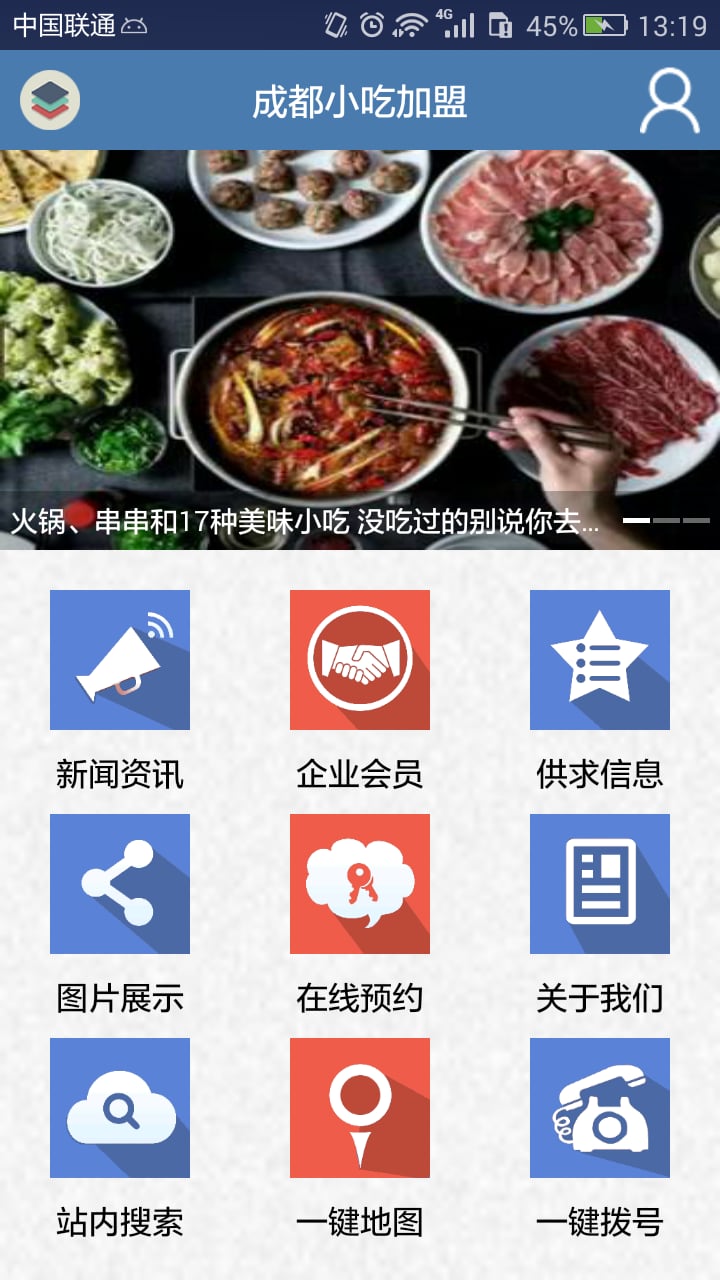The image size is (720, 1280).
Task: Select the third carousel indicator dot
Action: coord(698,520)
